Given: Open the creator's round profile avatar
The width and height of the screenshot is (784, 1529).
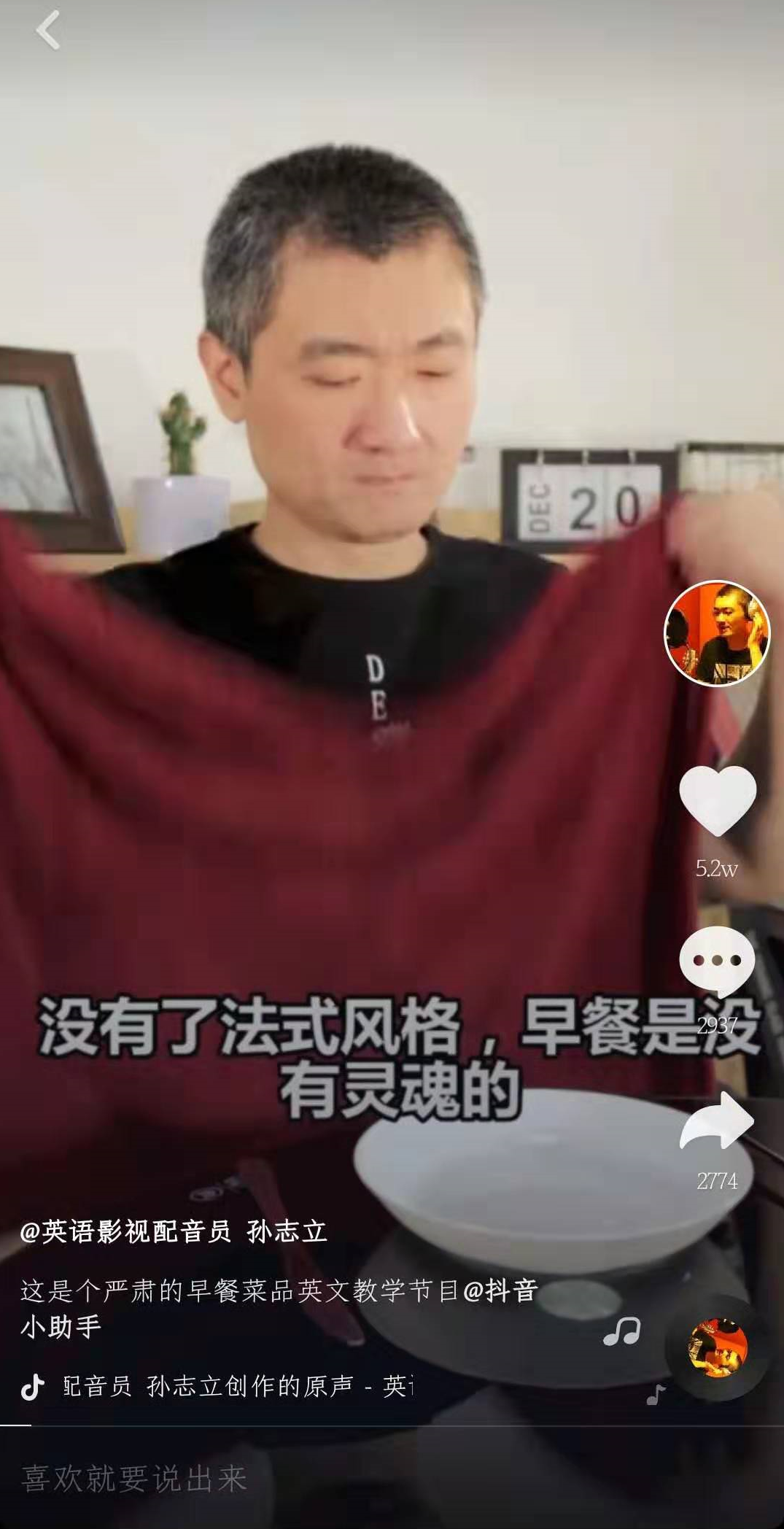Looking at the screenshot, I should (x=717, y=633).
